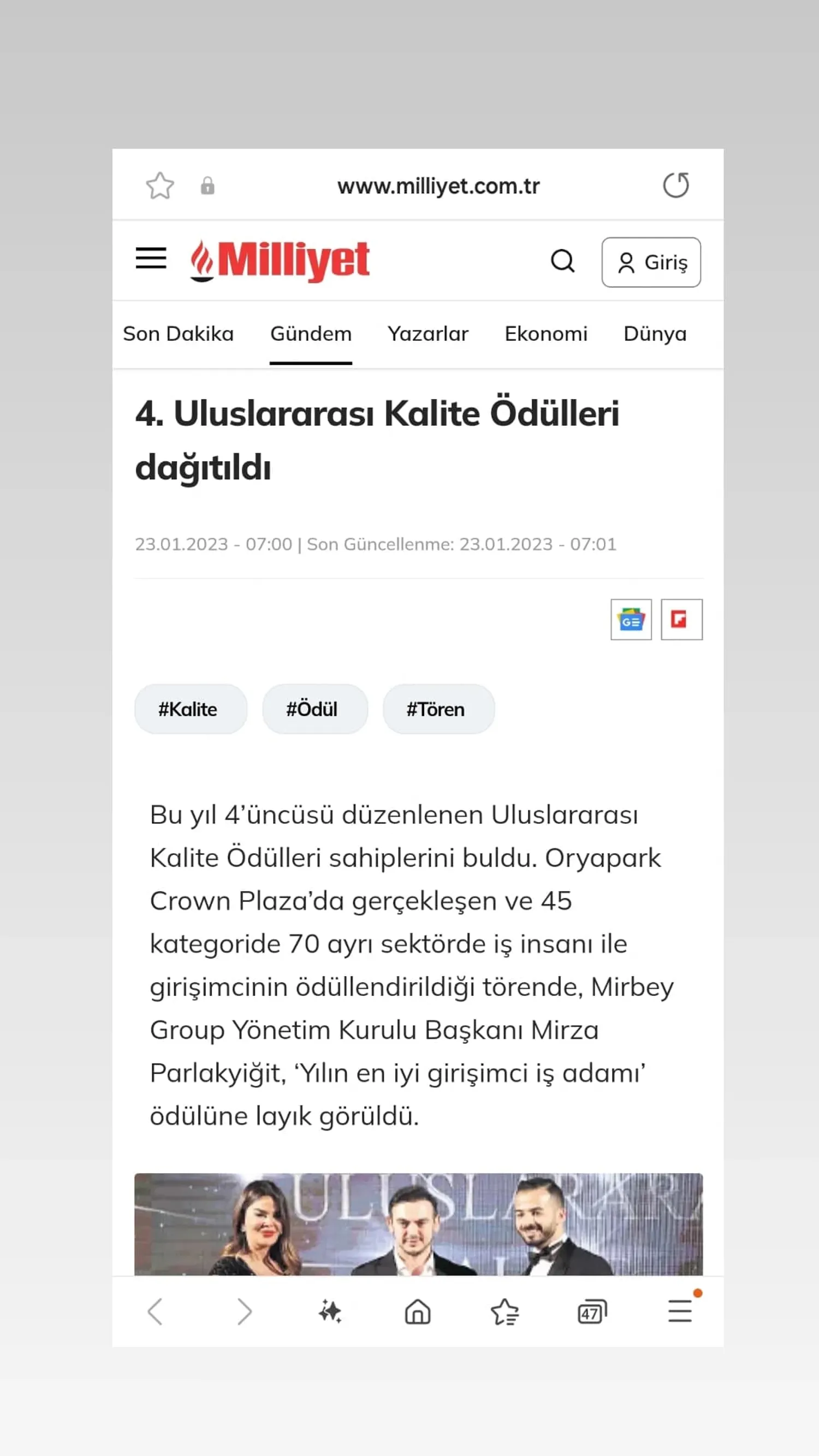
Task: Open the Flipboard share icon
Action: coord(681,620)
